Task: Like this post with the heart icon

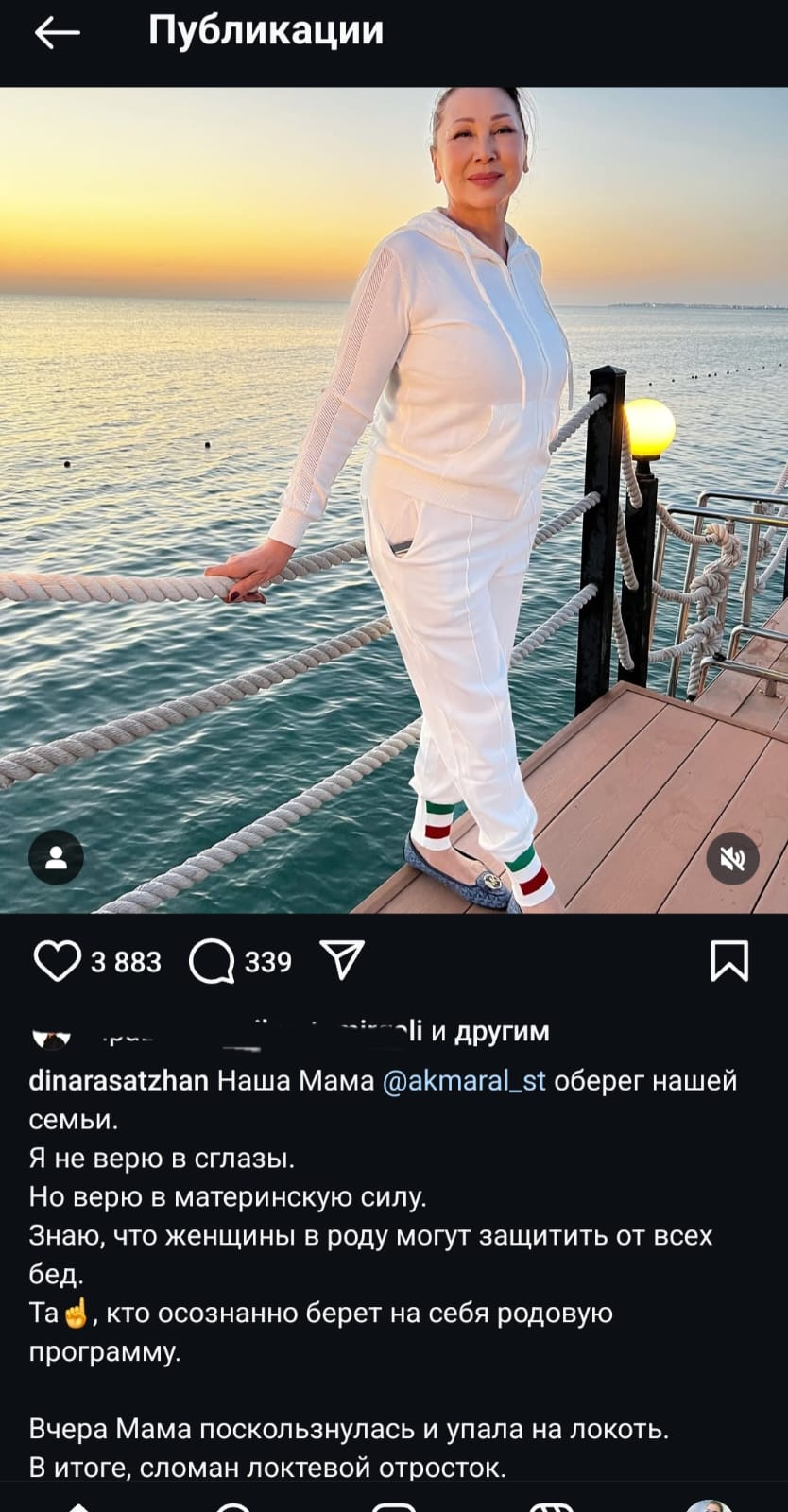Action: (57, 961)
